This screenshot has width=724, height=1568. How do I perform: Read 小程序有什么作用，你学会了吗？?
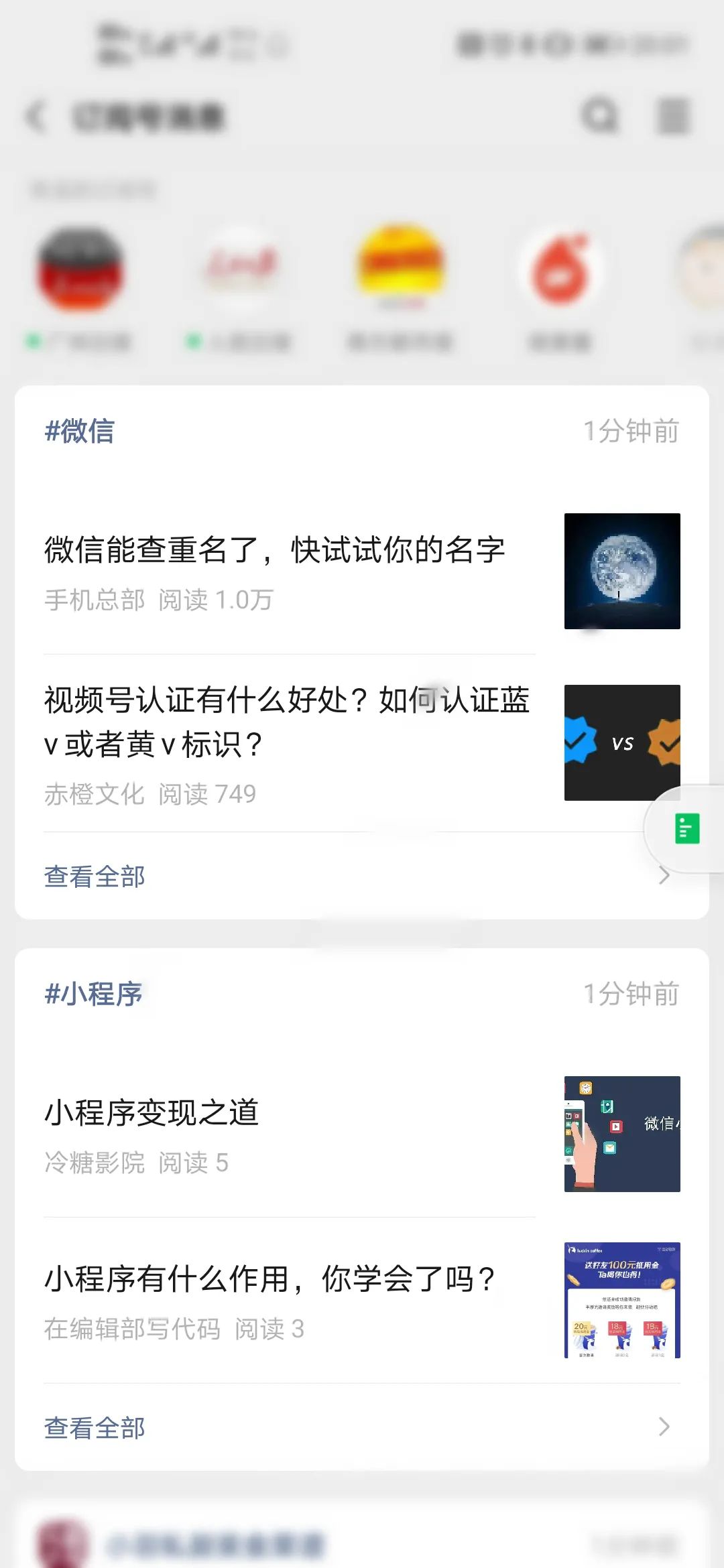coord(269,1279)
